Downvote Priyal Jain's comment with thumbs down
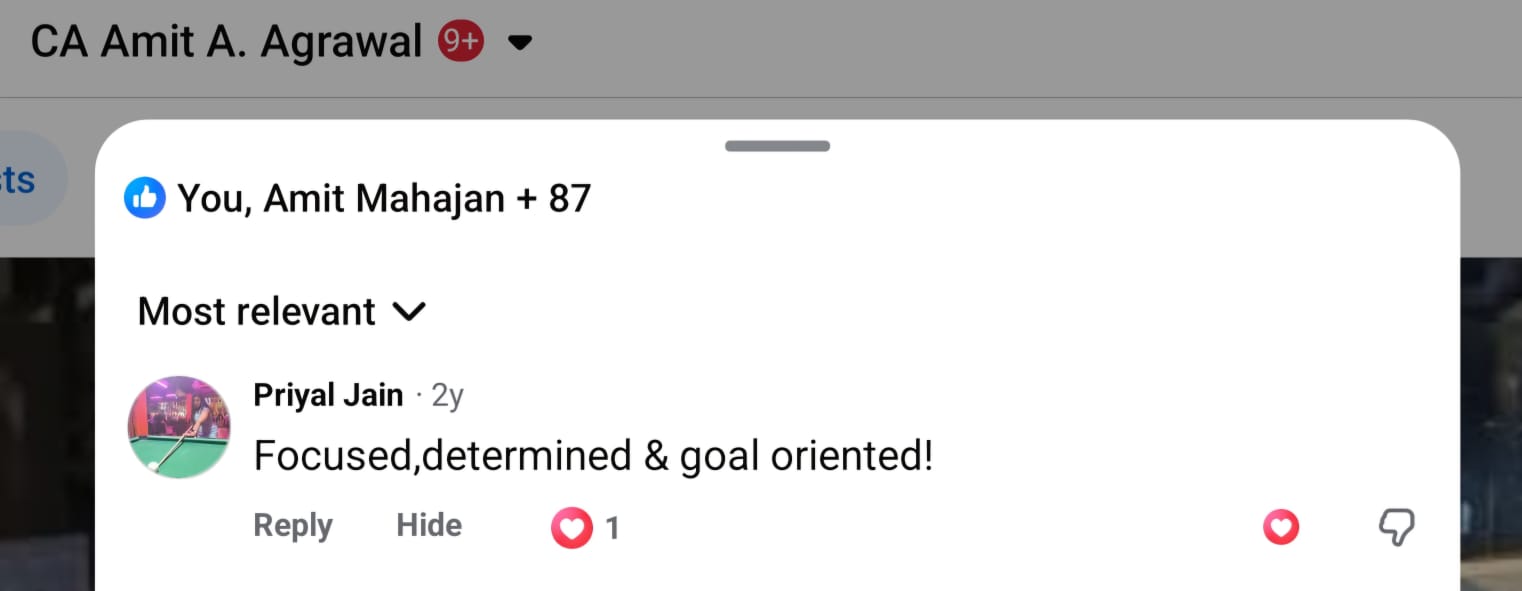The width and height of the screenshot is (1522, 591). [x=1396, y=527]
